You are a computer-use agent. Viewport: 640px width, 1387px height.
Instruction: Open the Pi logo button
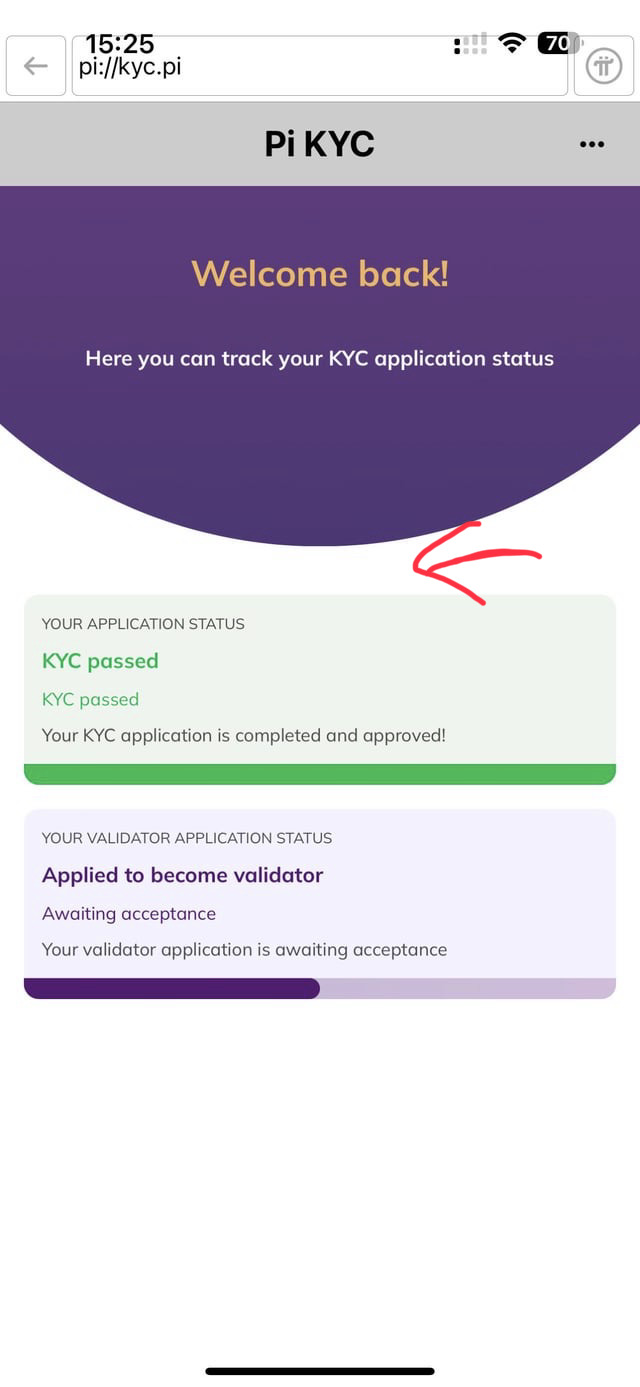tap(604, 67)
